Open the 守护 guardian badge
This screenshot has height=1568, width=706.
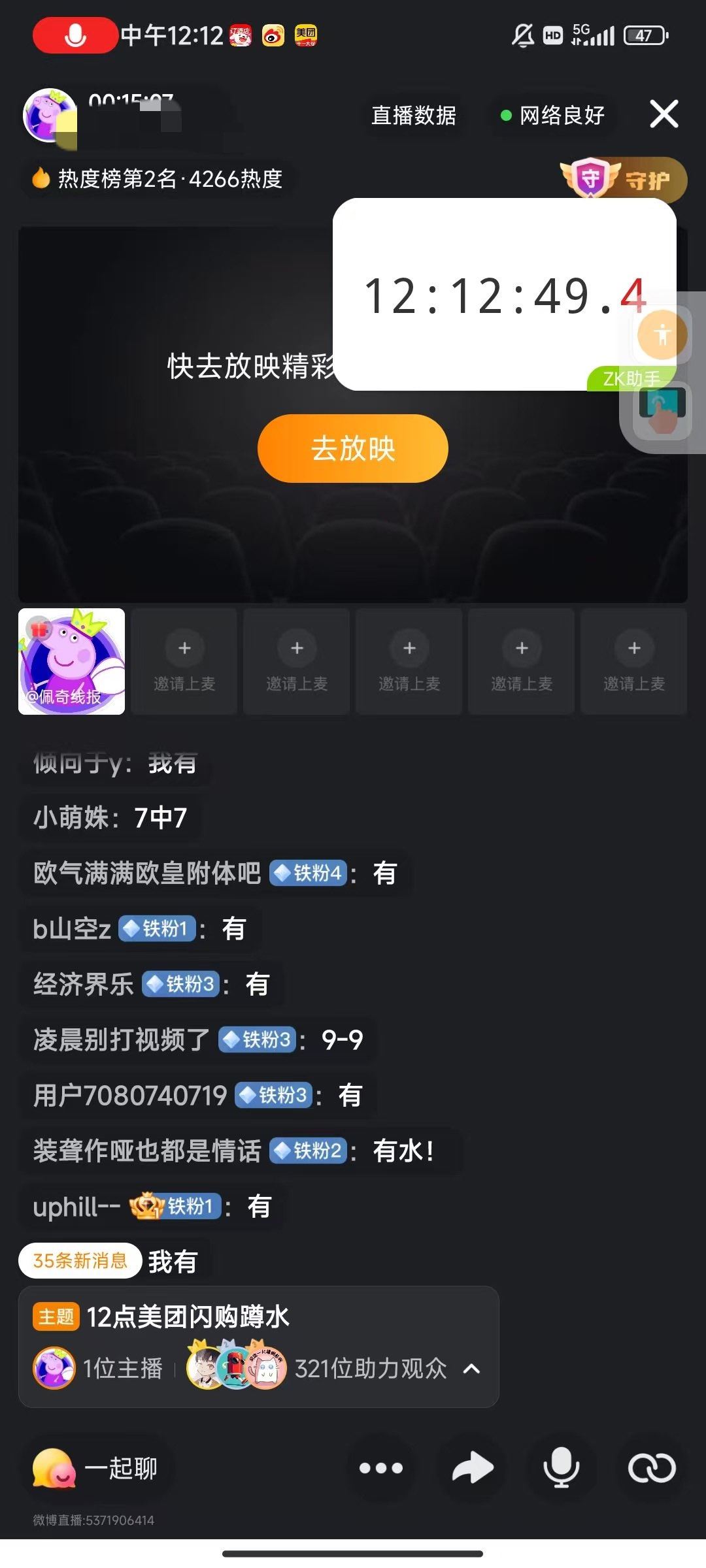(624, 180)
